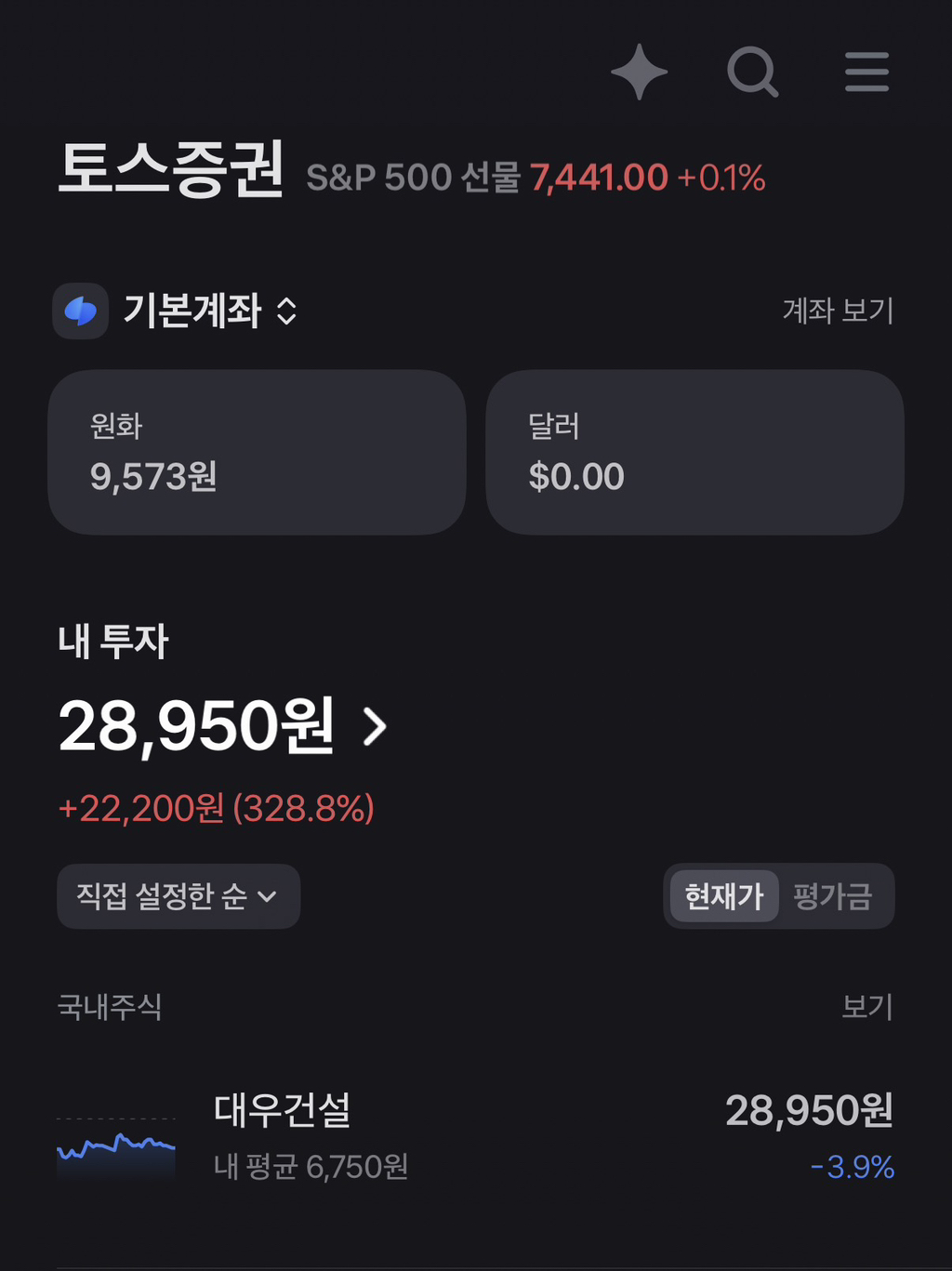
Task: Open the AI sparkle icon
Action: point(640,72)
